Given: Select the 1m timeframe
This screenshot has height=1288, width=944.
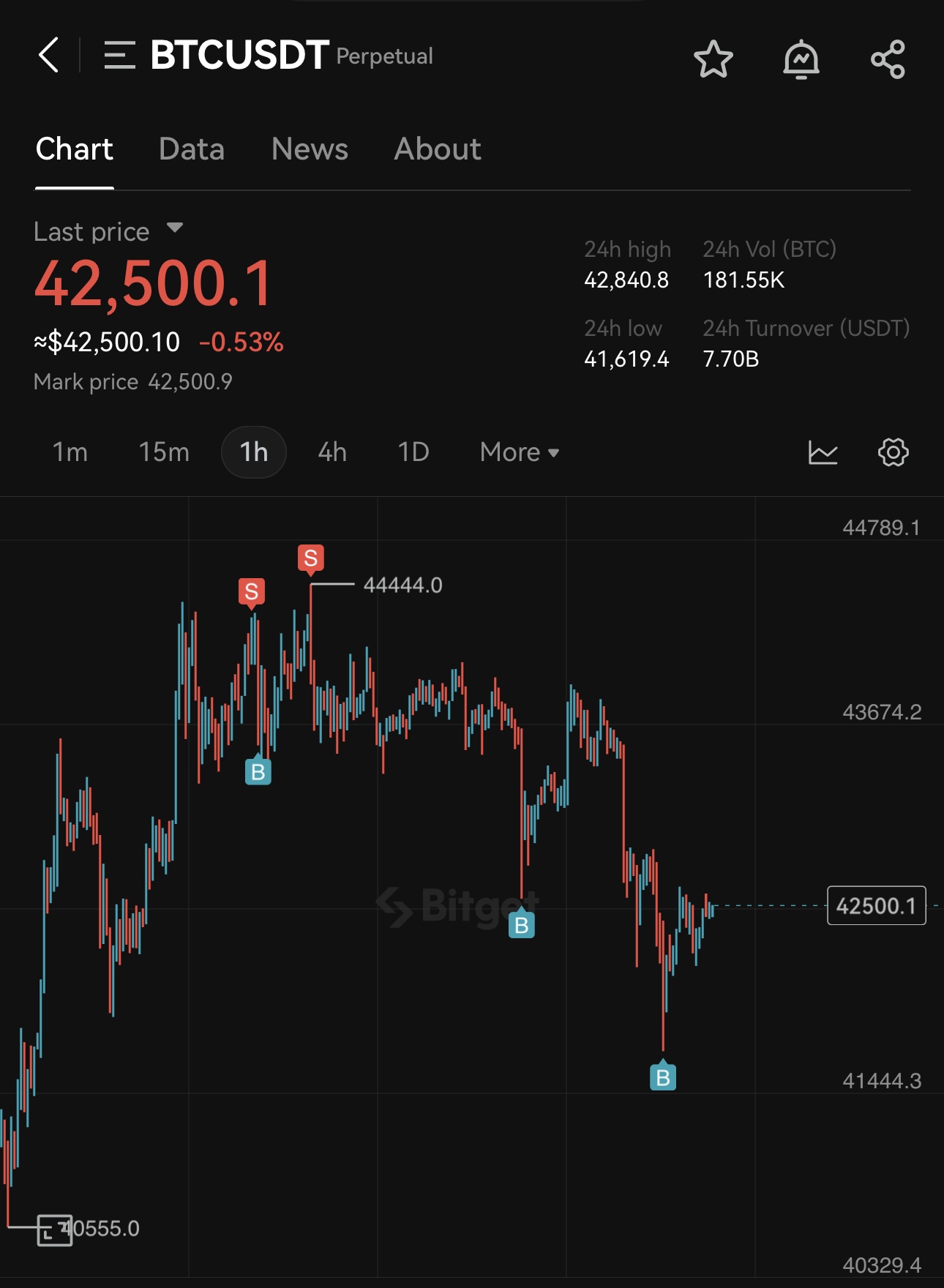Looking at the screenshot, I should pos(70,452).
